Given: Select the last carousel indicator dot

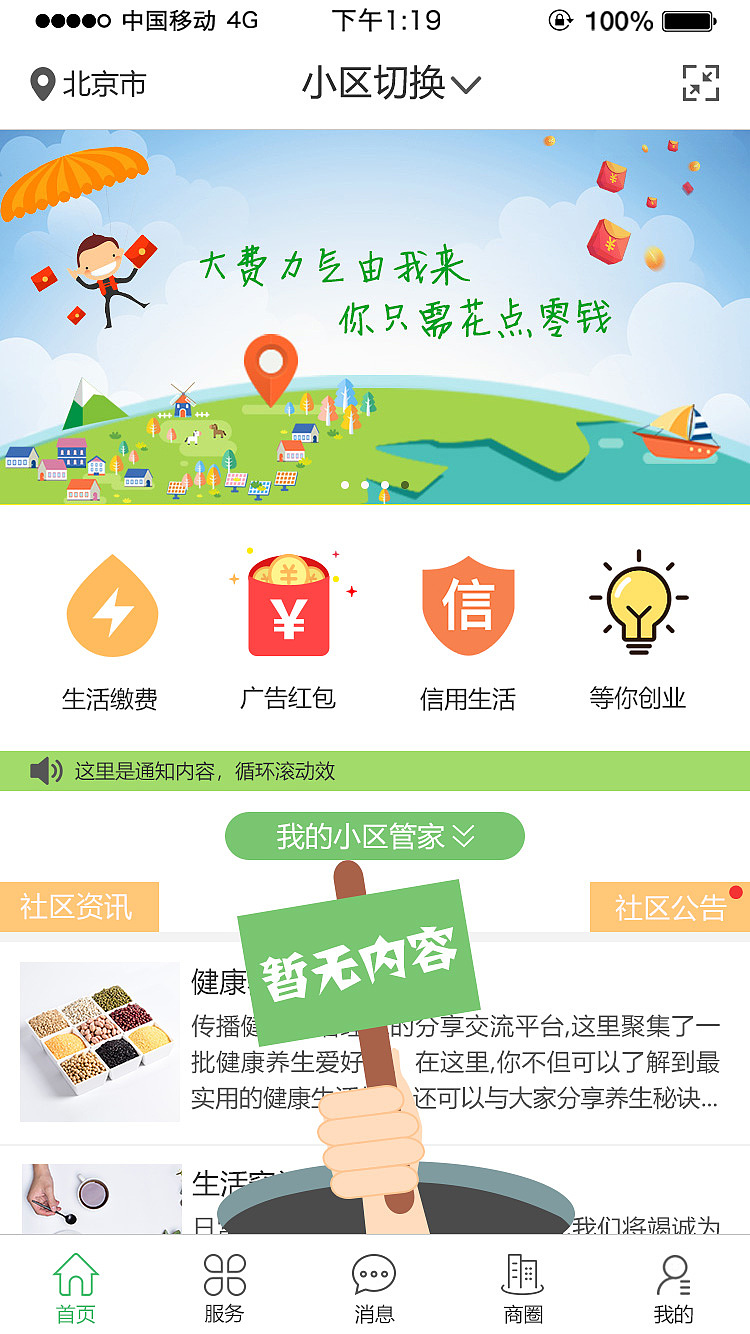Looking at the screenshot, I should pos(404,485).
